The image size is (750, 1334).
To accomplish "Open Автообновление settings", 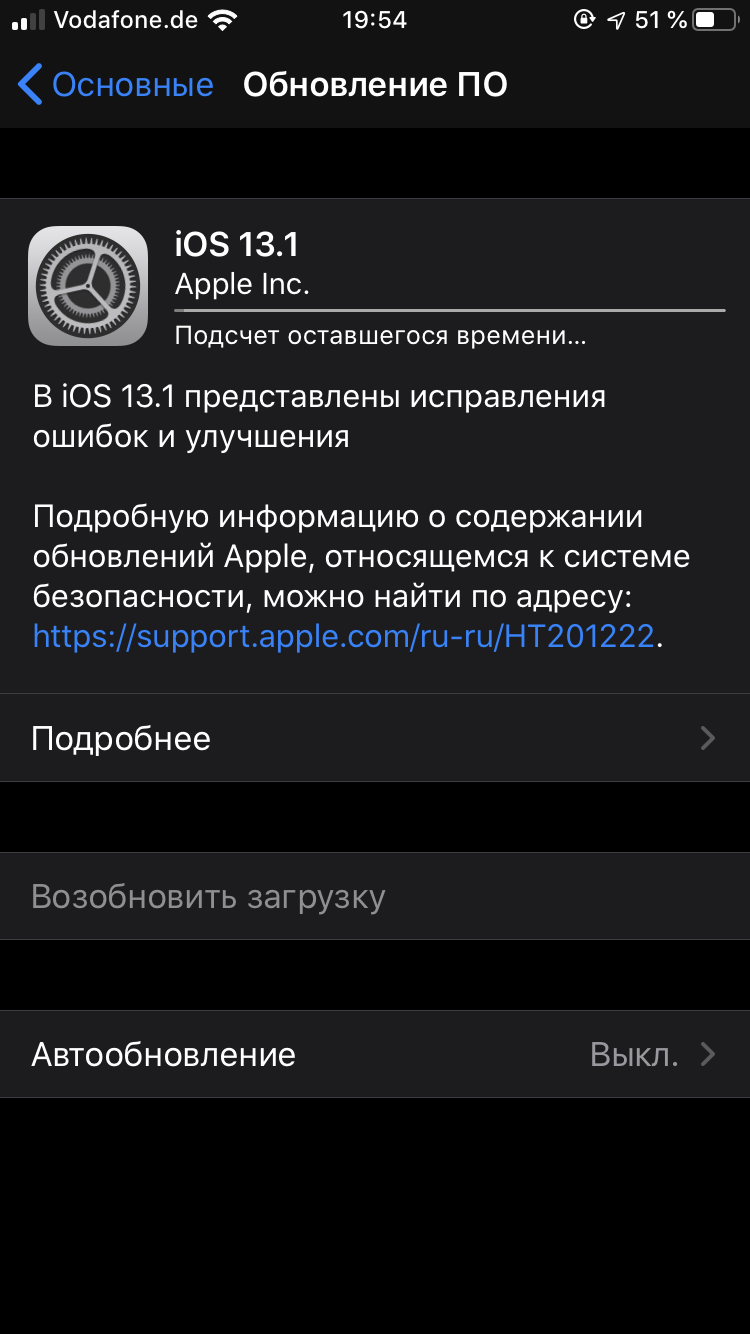I will (374, 1054).
